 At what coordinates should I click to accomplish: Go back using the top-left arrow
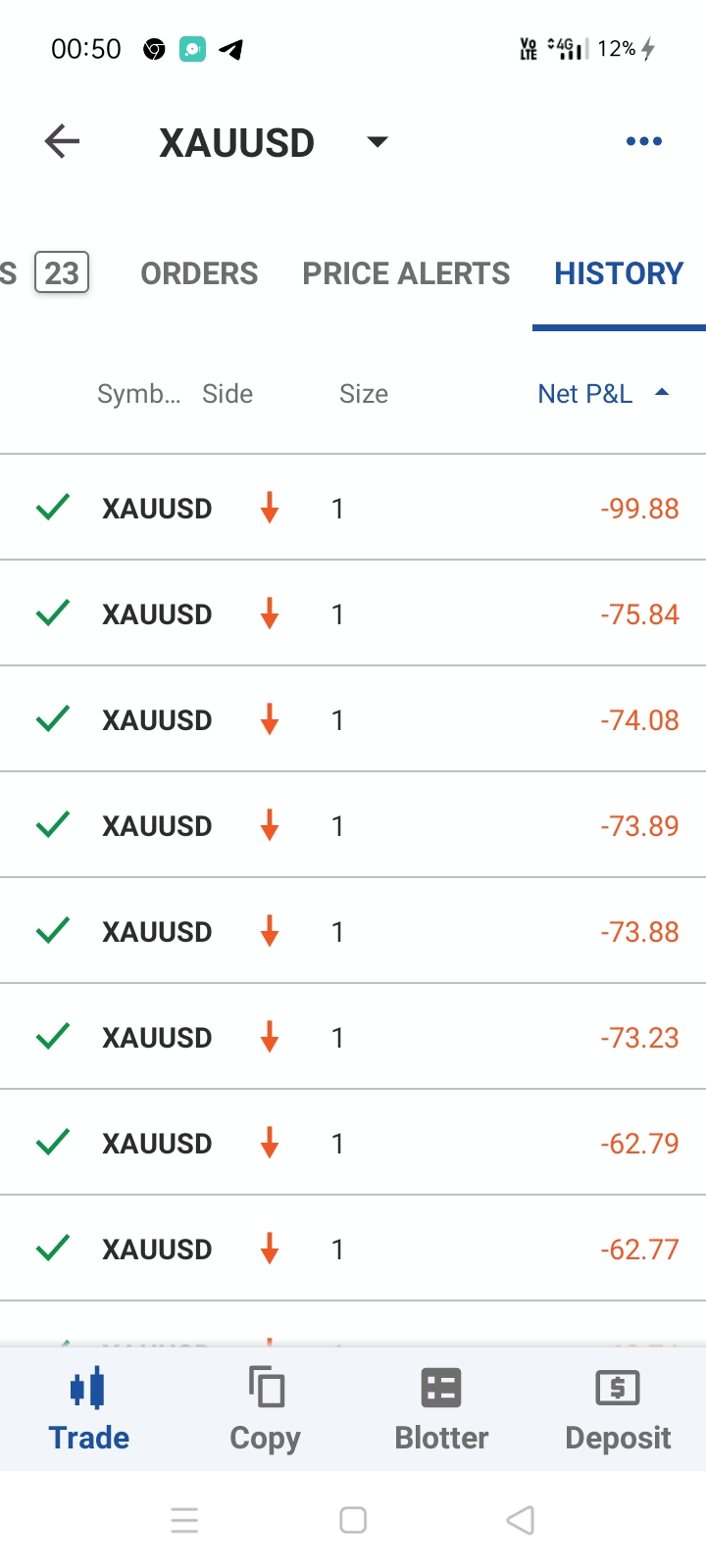tap(62, 142)
